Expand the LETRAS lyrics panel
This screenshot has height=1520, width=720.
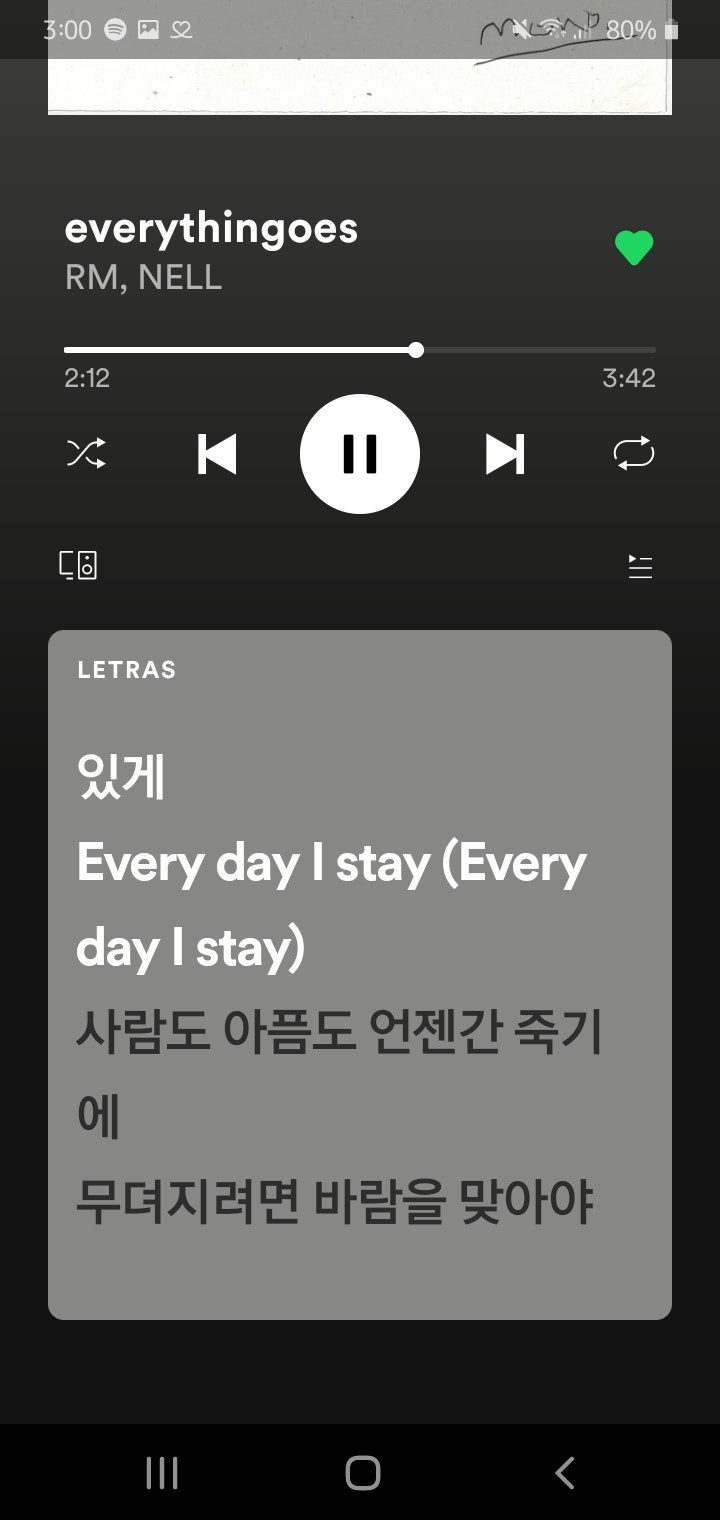point(360,970)
